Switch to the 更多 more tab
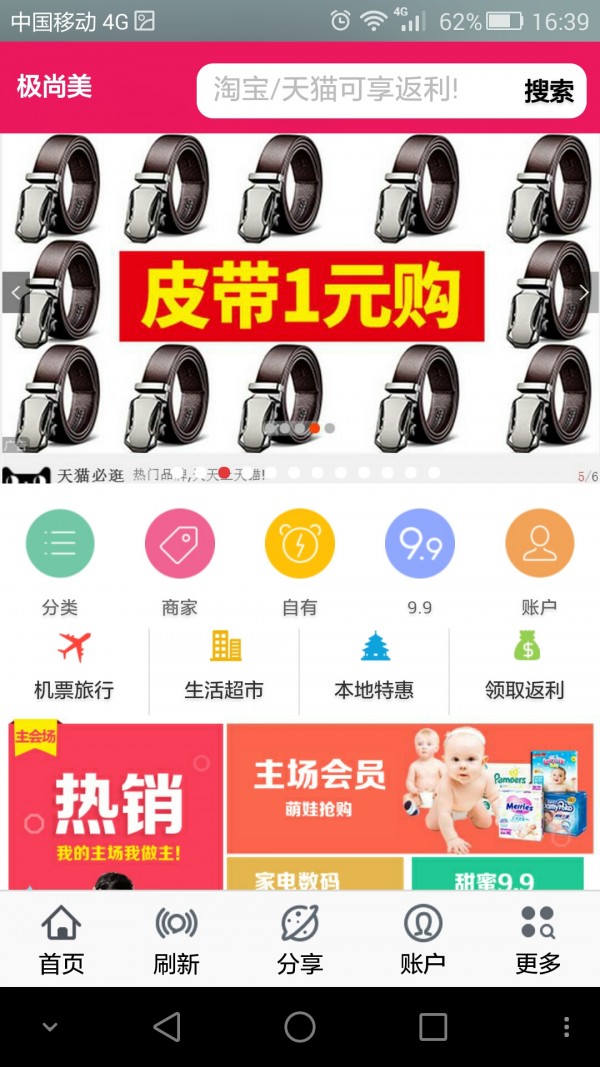The image size is (600, 1067). click(538, 940)
